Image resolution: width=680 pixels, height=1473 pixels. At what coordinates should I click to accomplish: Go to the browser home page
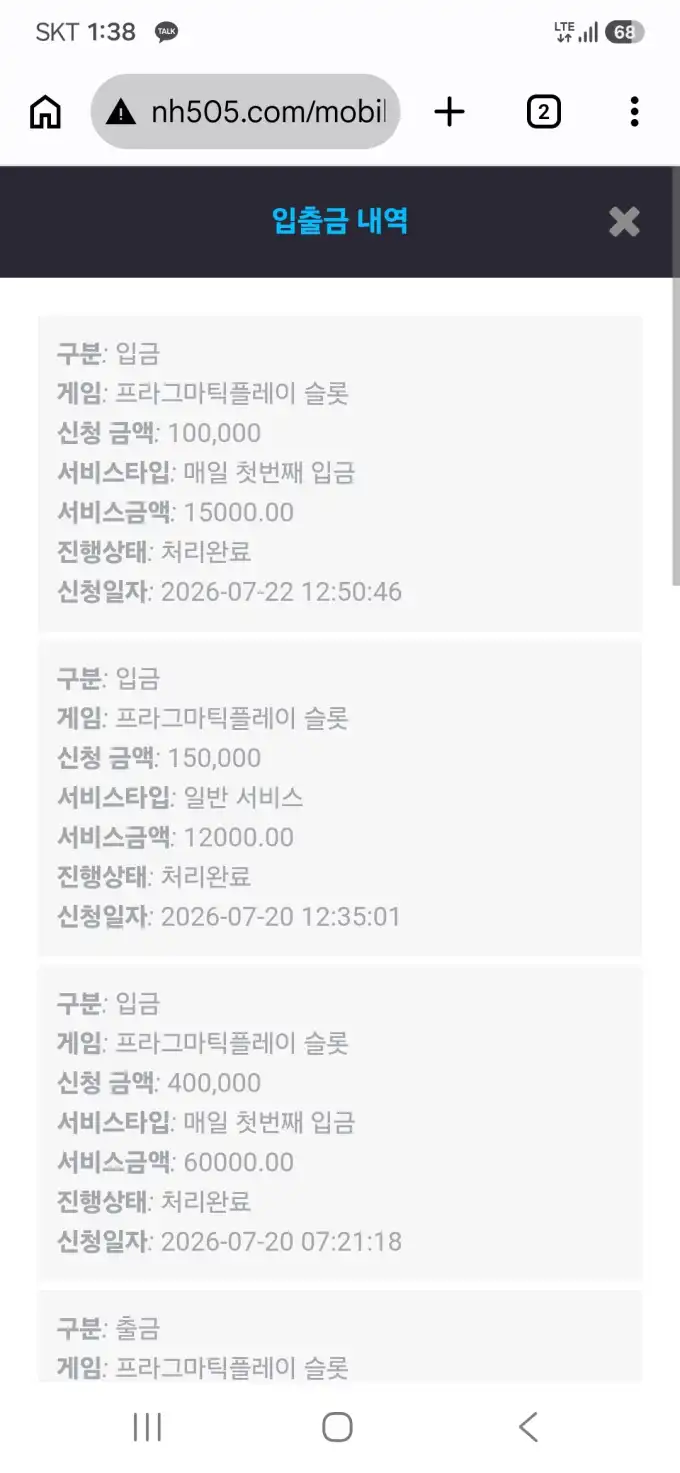45,112
